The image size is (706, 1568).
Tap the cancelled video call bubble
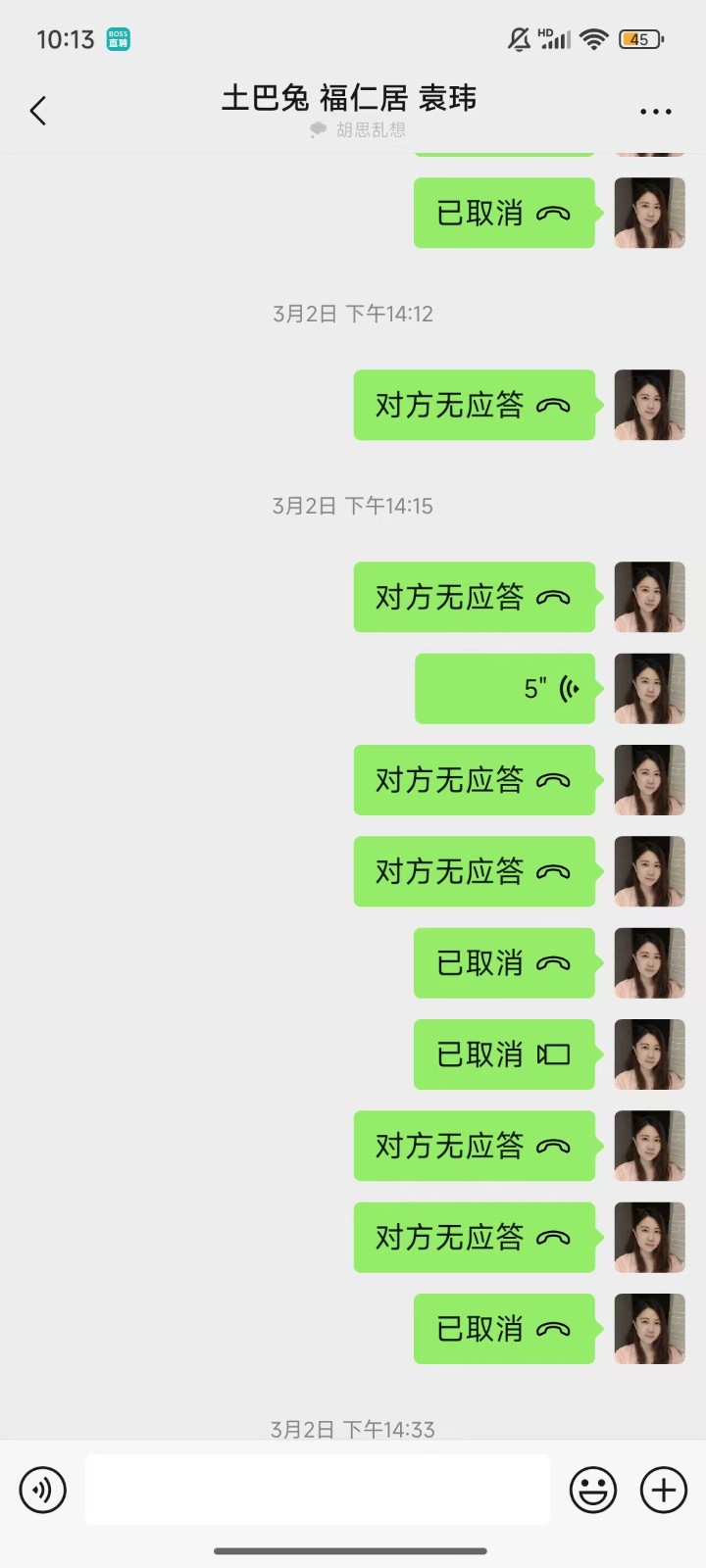point(504,1054)
